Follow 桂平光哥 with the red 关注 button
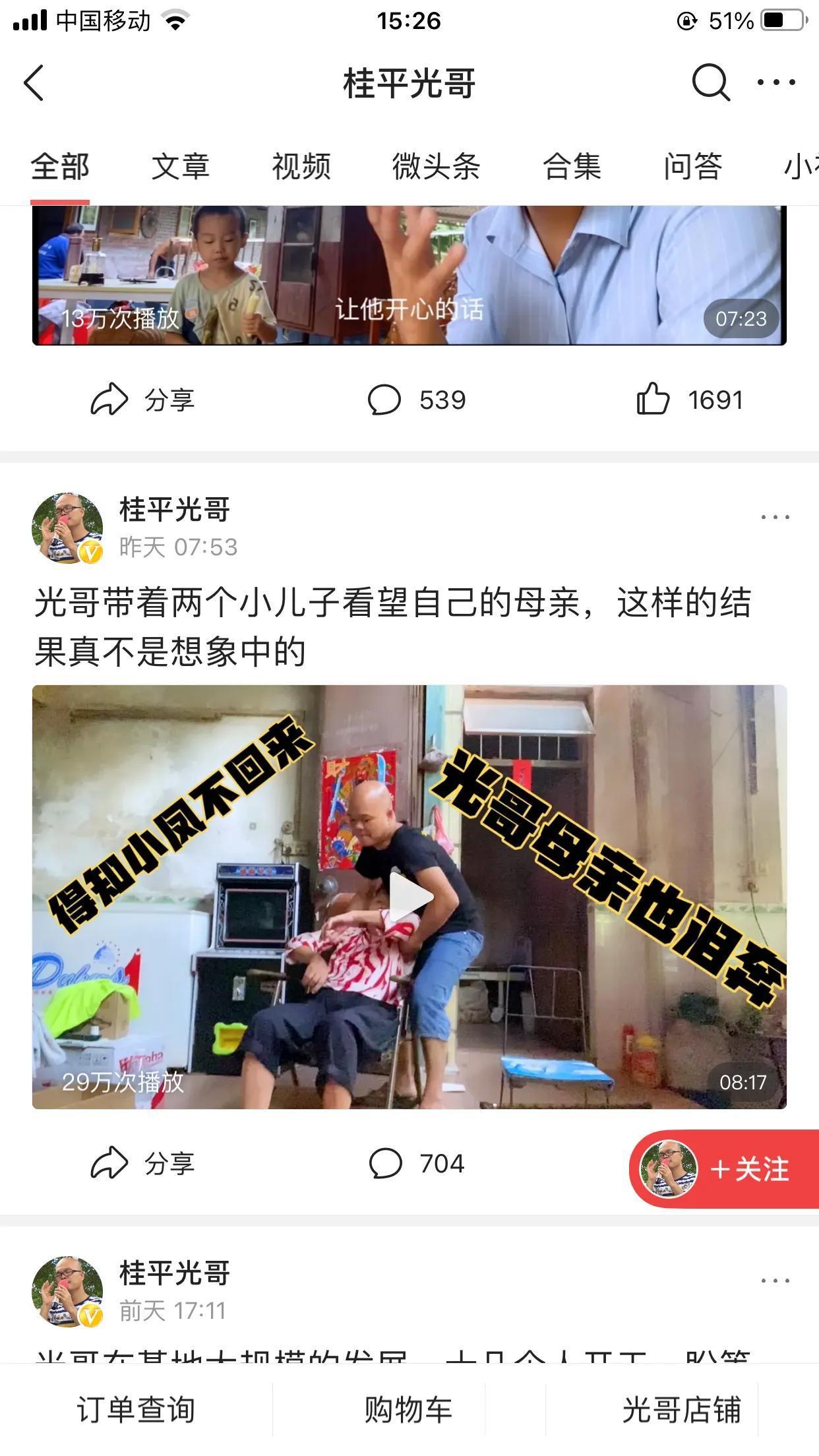Screen dimensions: 819x1456 coord(748,1169)
